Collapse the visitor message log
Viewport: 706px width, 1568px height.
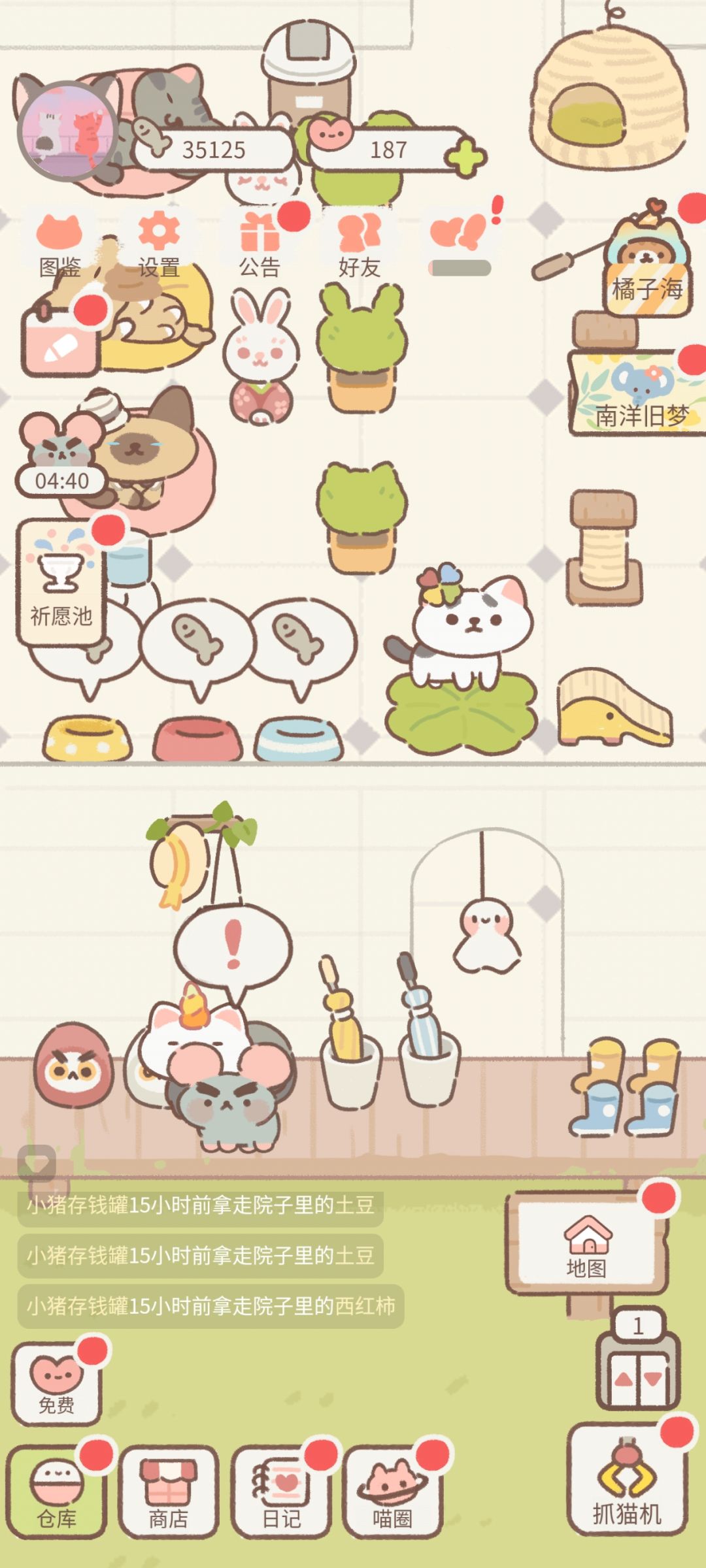(x=37, y=1164)
